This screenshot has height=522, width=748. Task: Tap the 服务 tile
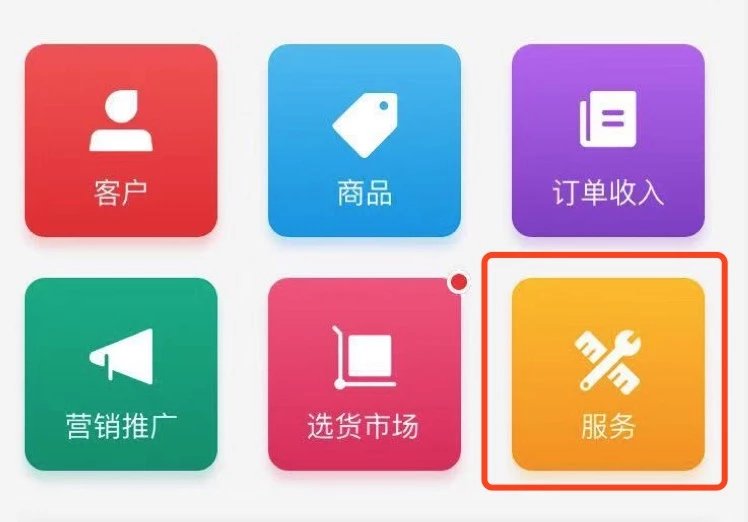tap(608, 374)
